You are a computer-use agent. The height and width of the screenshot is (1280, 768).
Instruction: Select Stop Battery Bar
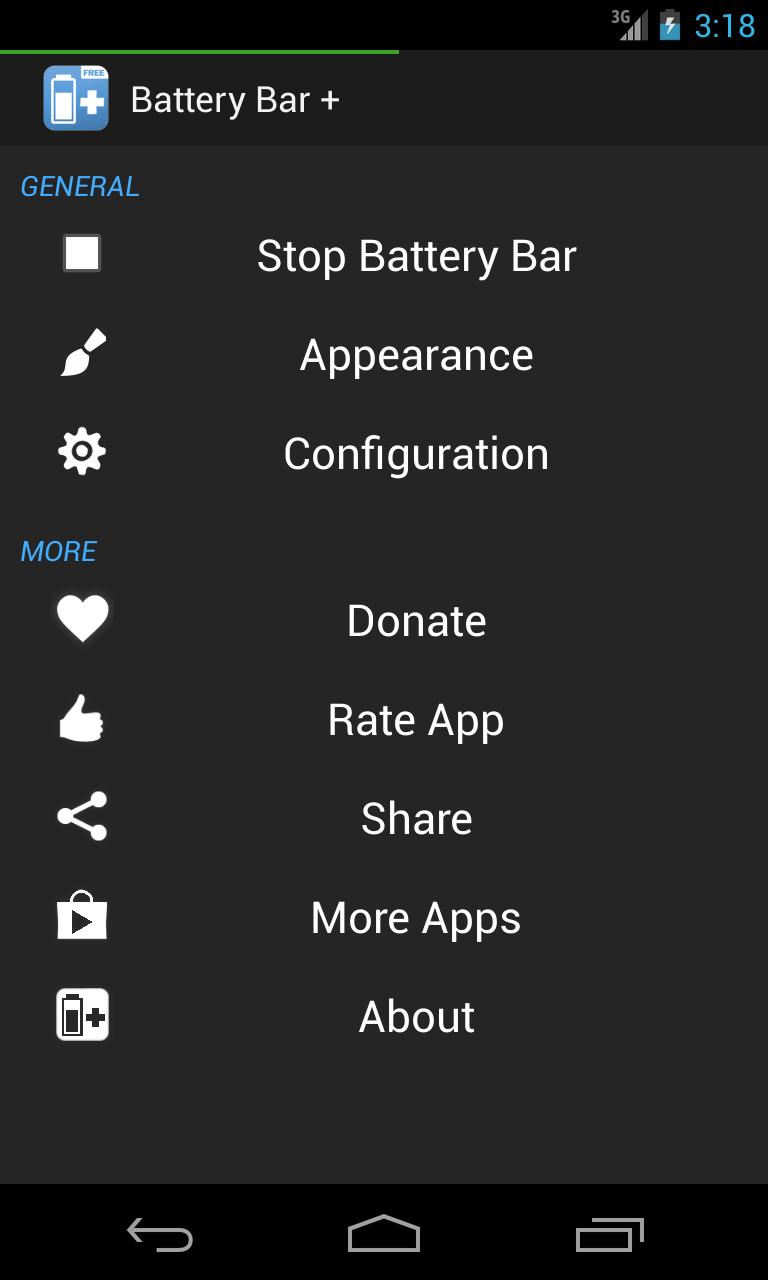pyautogui.click(x=416, y=255)
